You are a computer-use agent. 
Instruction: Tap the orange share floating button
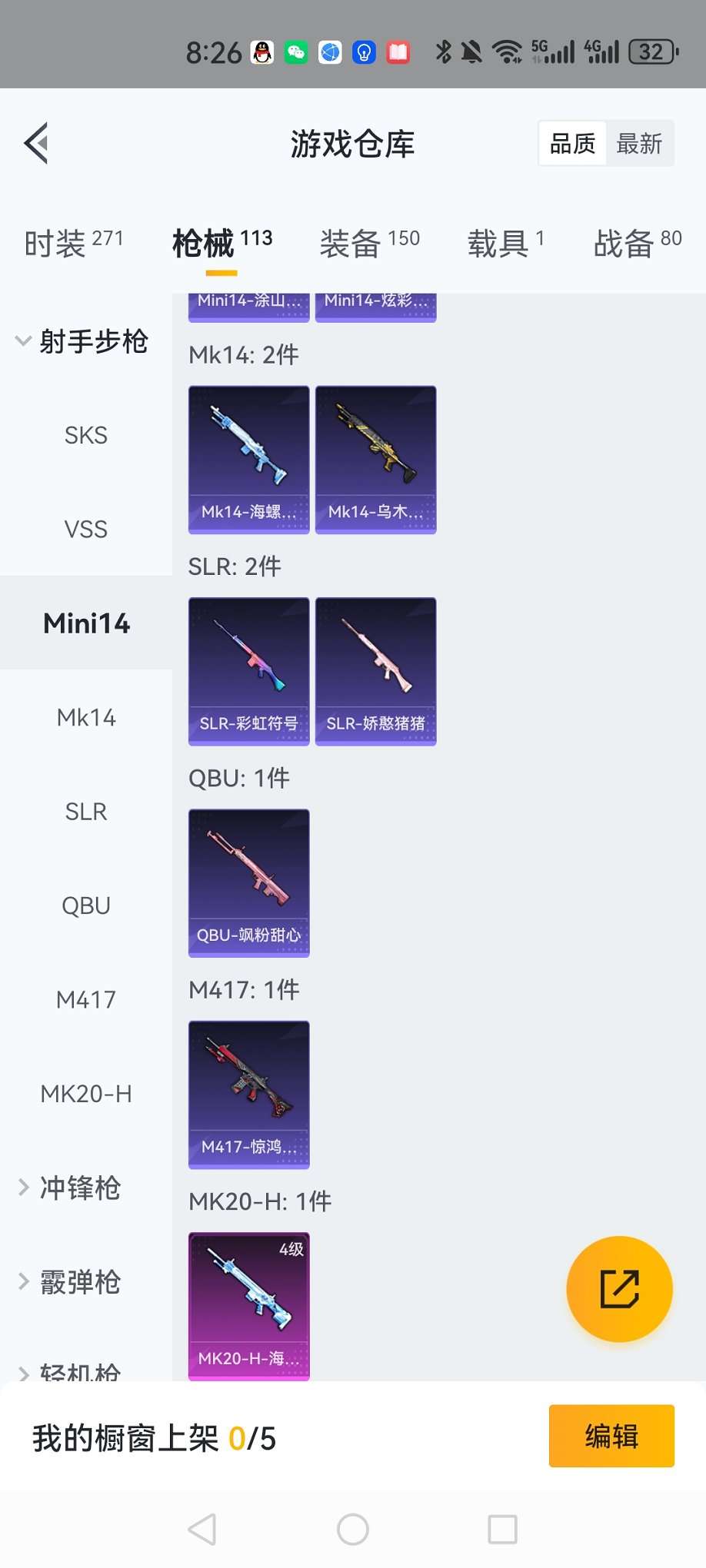(619, 1289)
